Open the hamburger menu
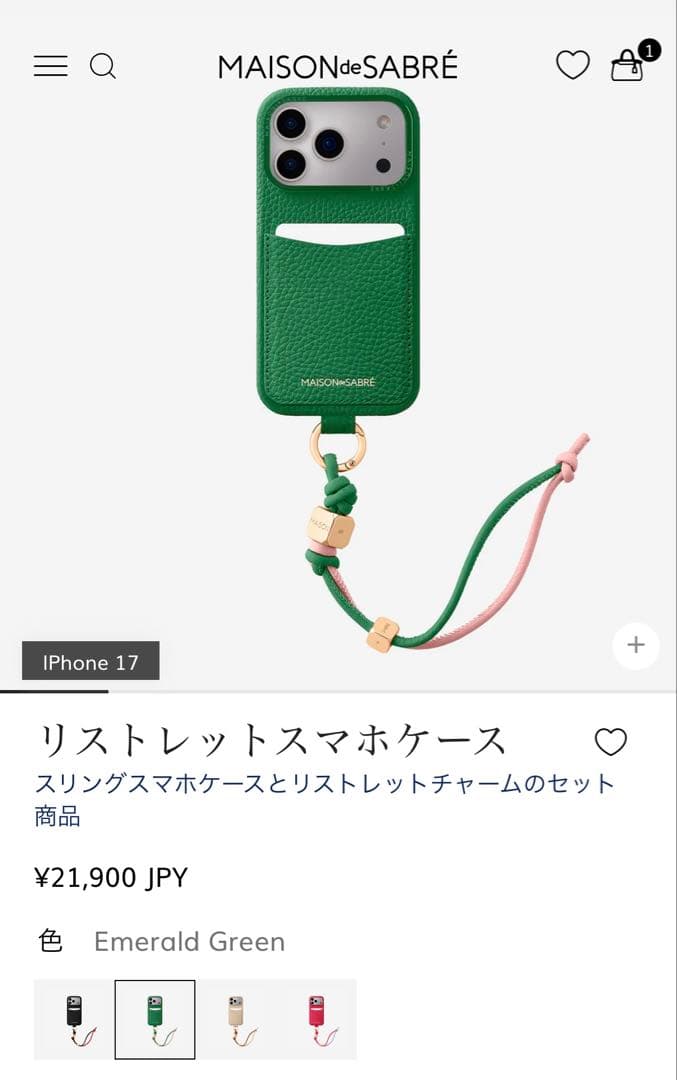Image resolution: width=677 pixels, height=1080 pixels. [50, 66]
